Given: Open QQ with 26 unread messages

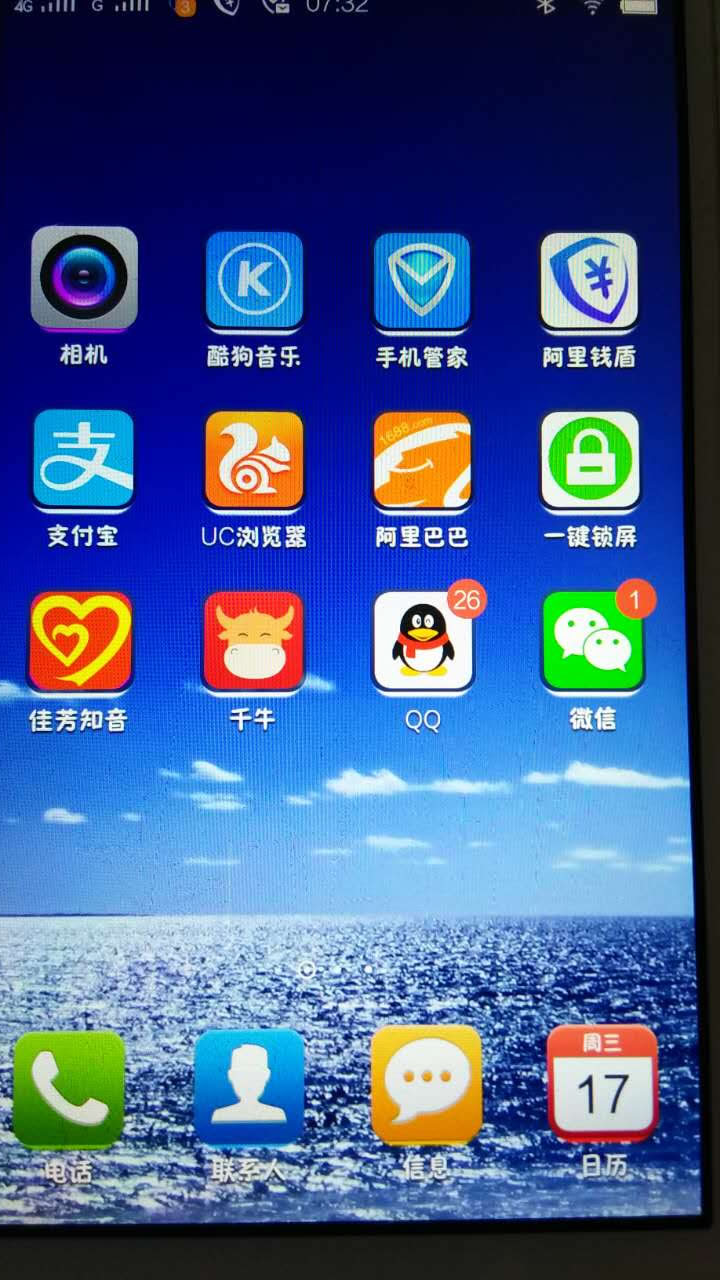Looking at the screenshot, I should [422, 642].
